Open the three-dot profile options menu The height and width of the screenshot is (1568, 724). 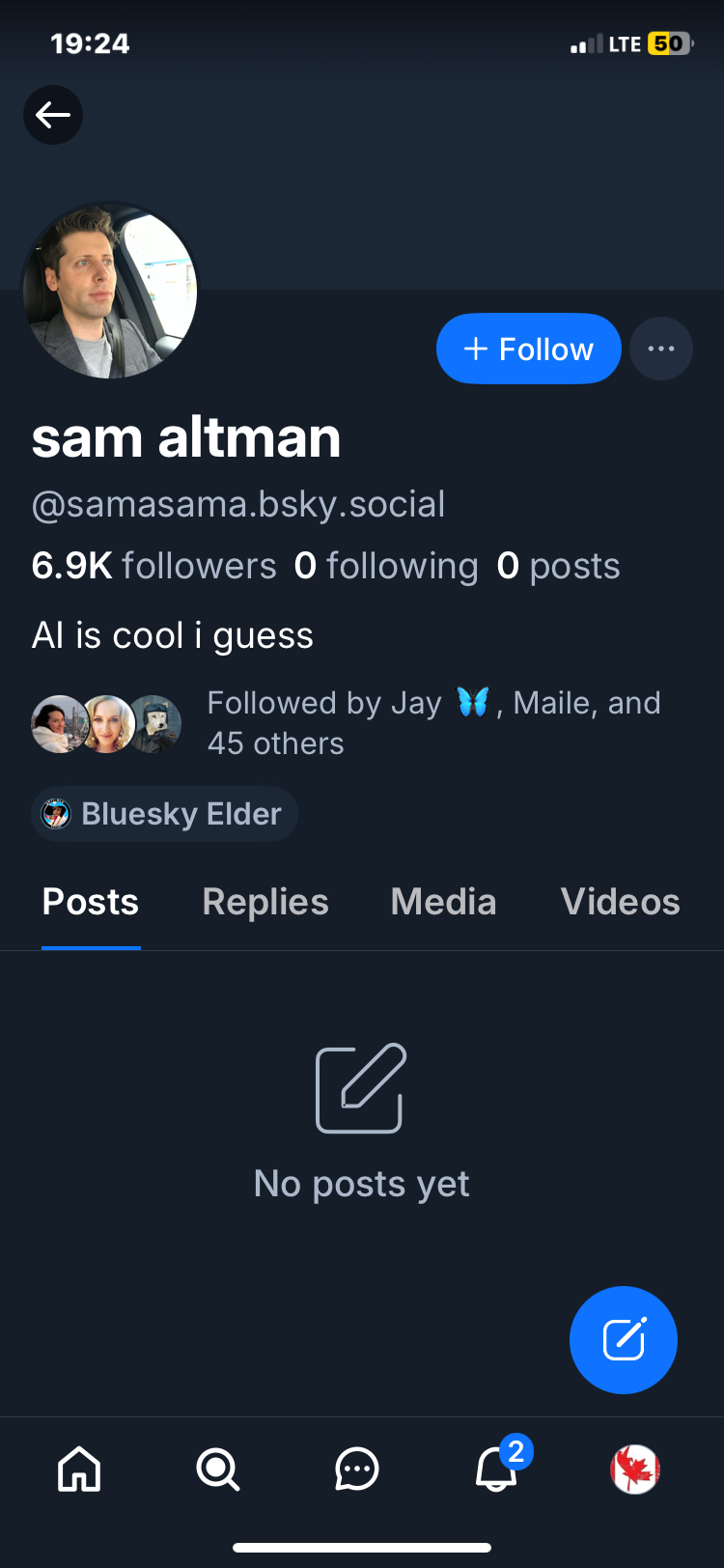661,349
